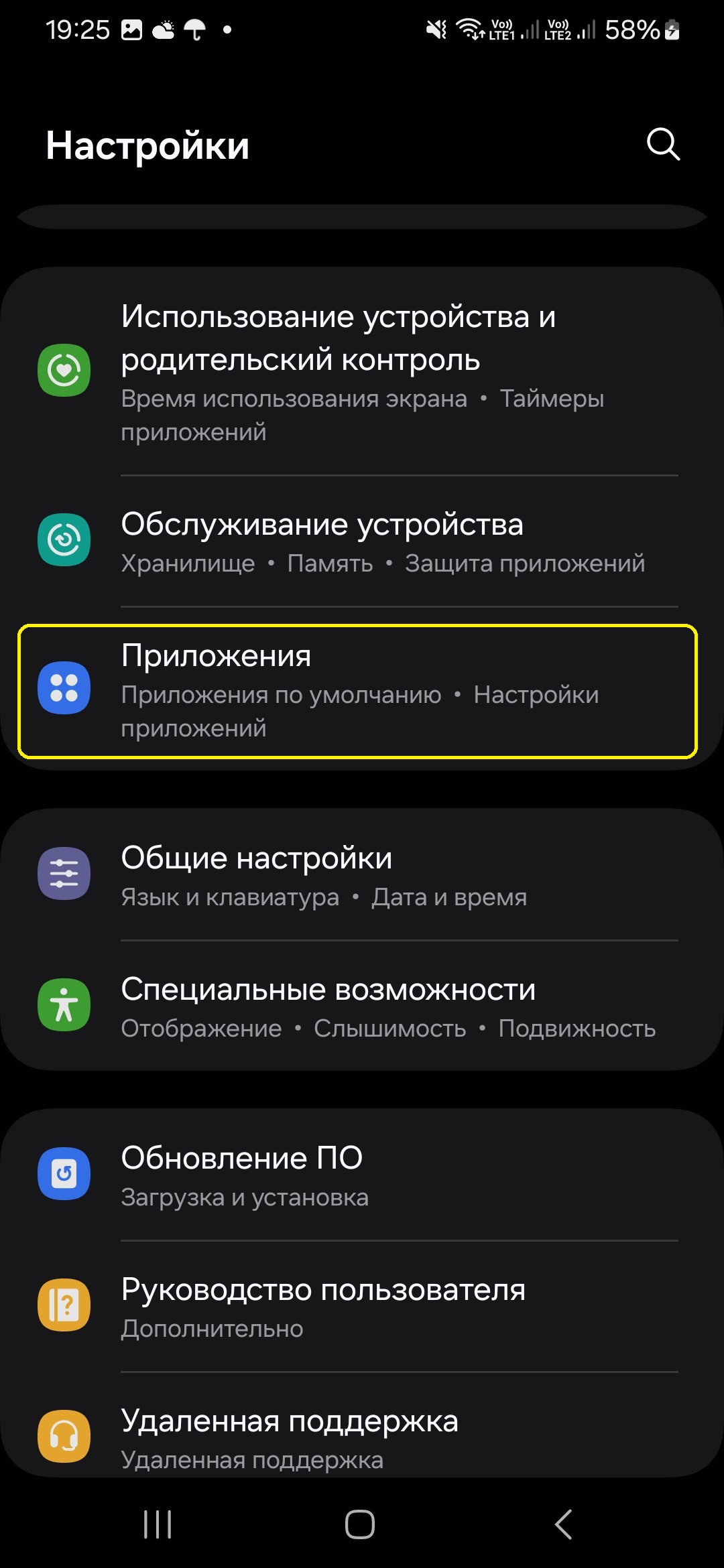Open Обслуживание устройства settings
This screenshot has width=724, height=1568.
(362, 541)
